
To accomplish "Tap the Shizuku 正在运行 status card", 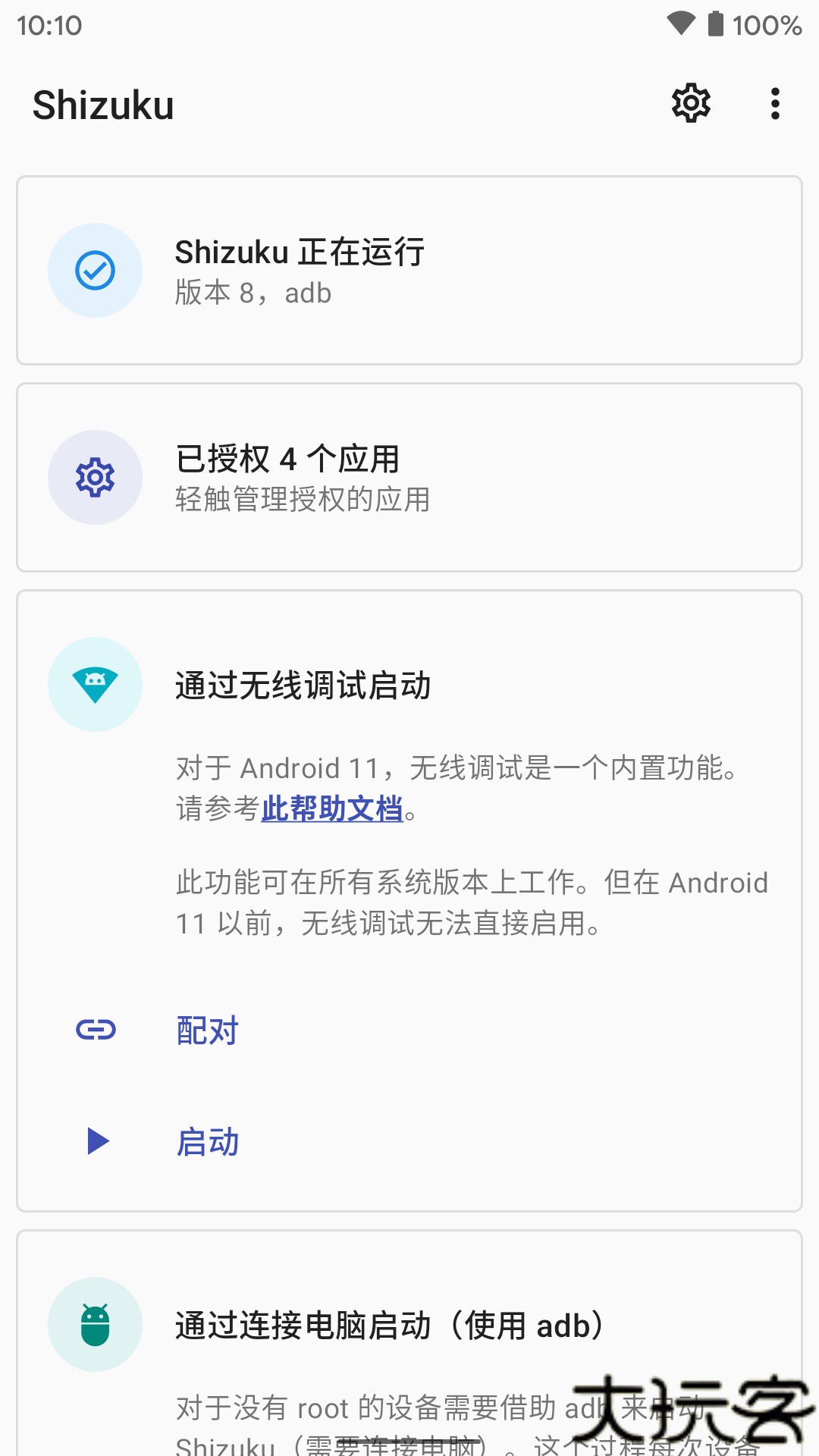I will click(x=409, y=271).
